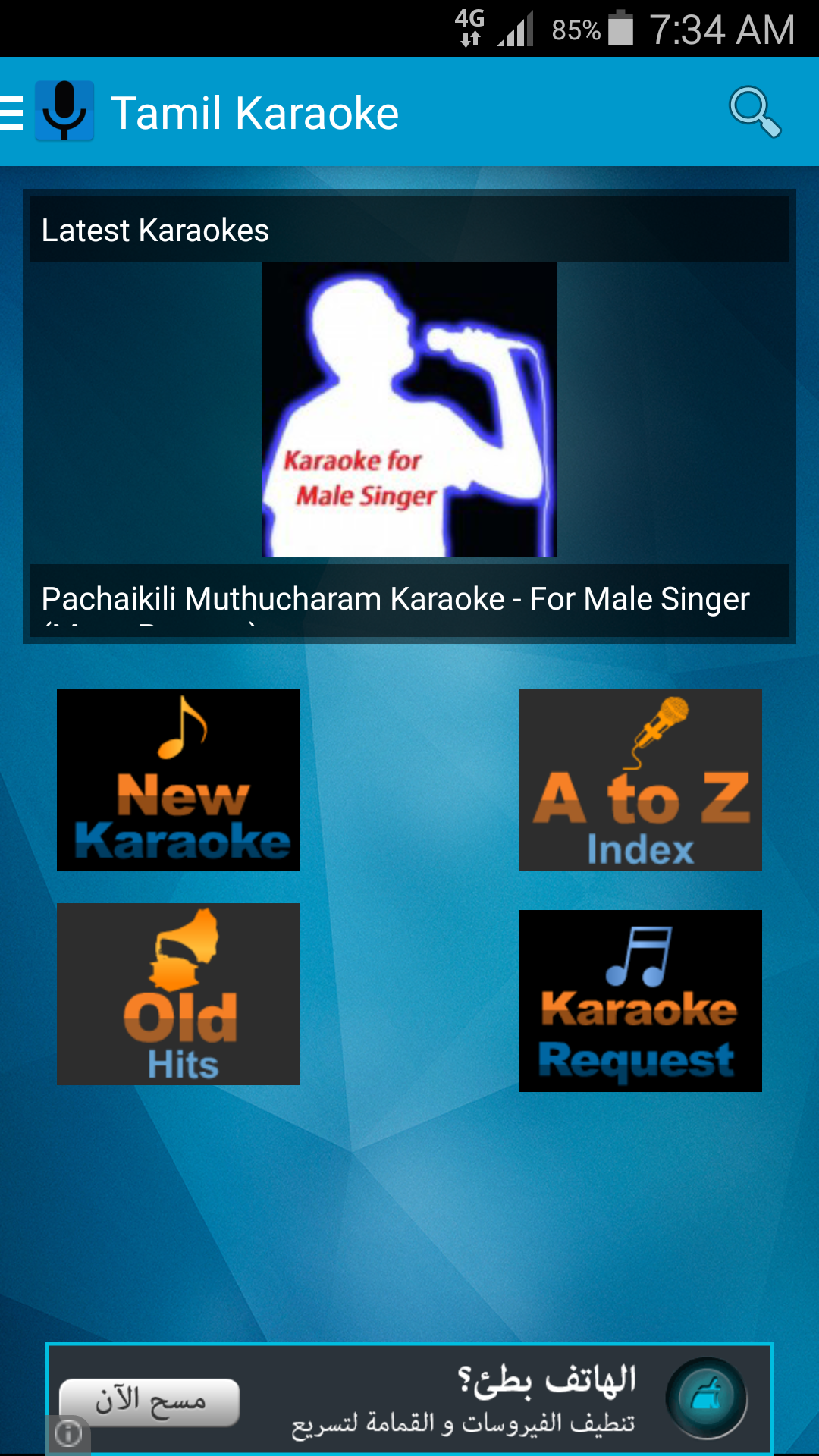Open the New Karaoke tile
The image size is (819, 1456).
coord(178,780)
